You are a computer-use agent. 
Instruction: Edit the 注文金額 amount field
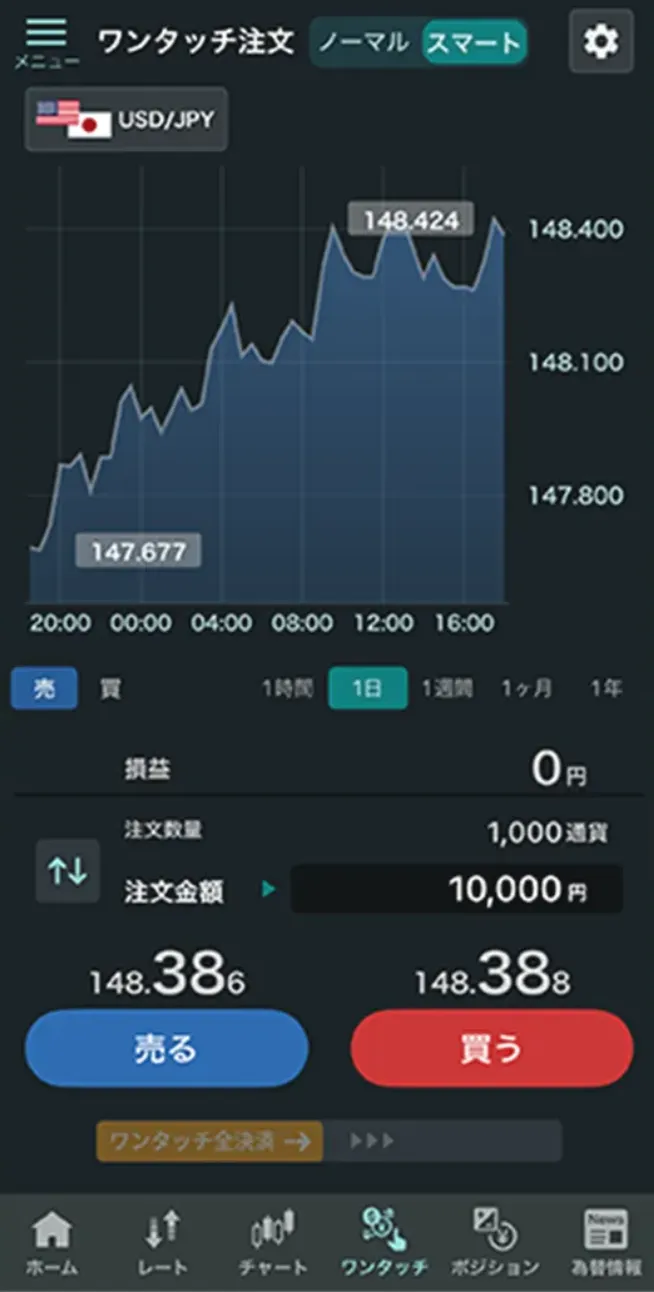tap(456, 889)
